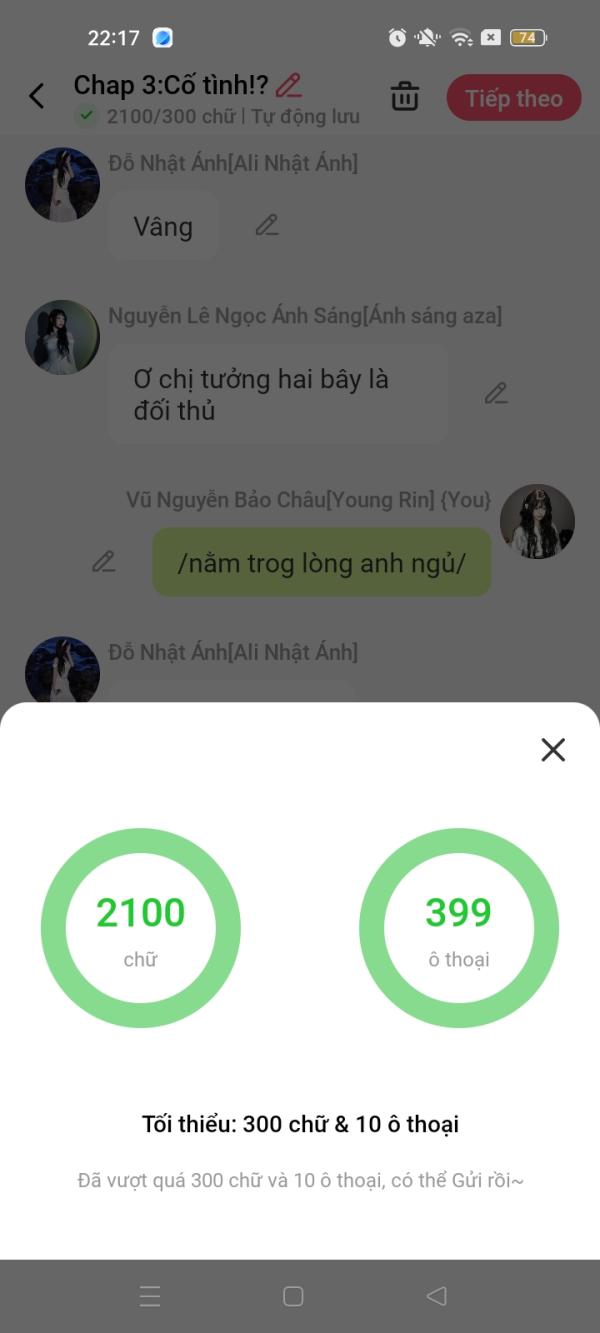The width and height of the screenshot is (600, 1333).
Task: Open the system recent apps menu
Action: (x=150, y=1297)
